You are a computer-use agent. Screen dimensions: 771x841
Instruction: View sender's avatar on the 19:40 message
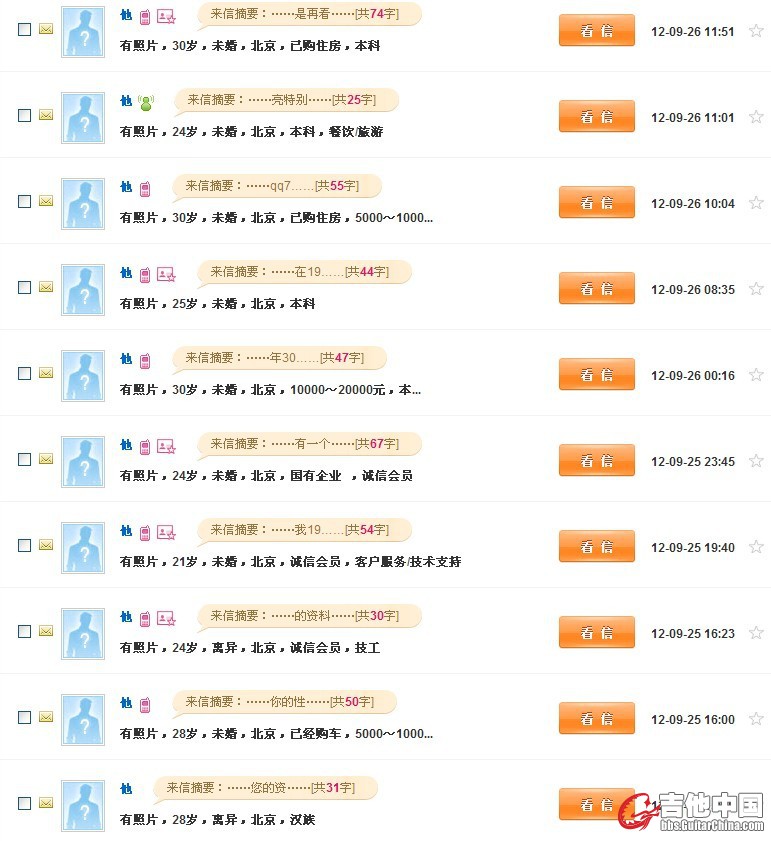tap(83, 548)
